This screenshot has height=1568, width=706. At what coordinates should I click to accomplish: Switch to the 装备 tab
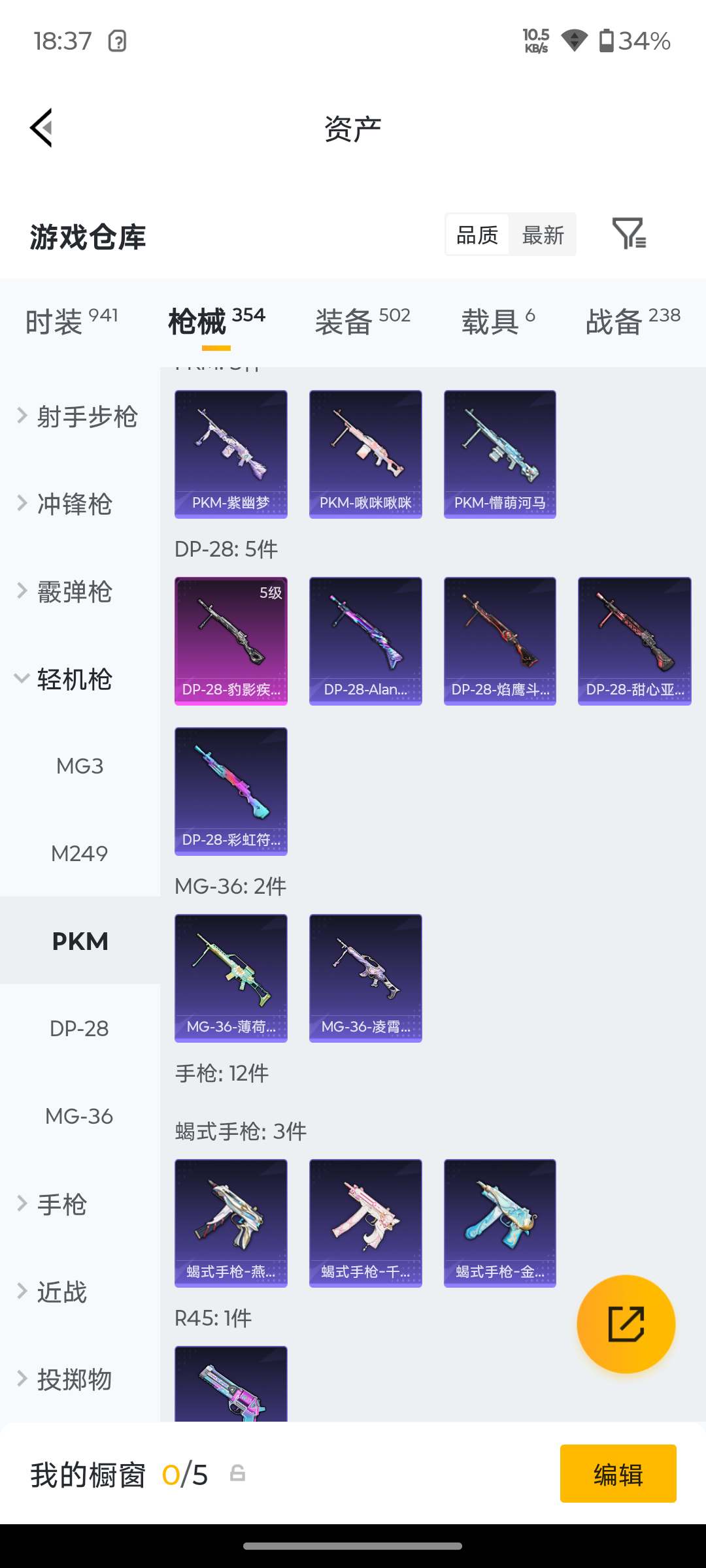362,321
